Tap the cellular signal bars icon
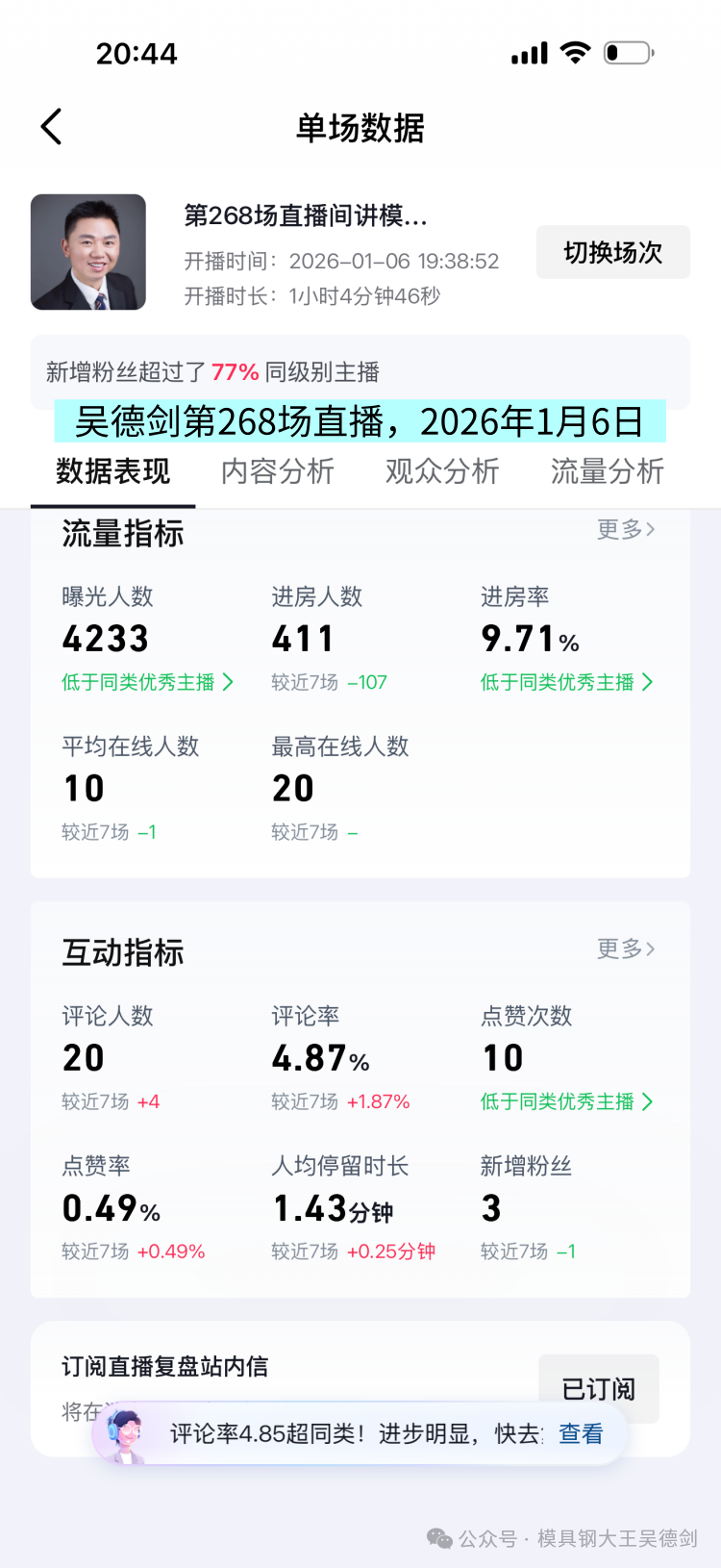The image size is (721, 1568). (x=528, y=53)
